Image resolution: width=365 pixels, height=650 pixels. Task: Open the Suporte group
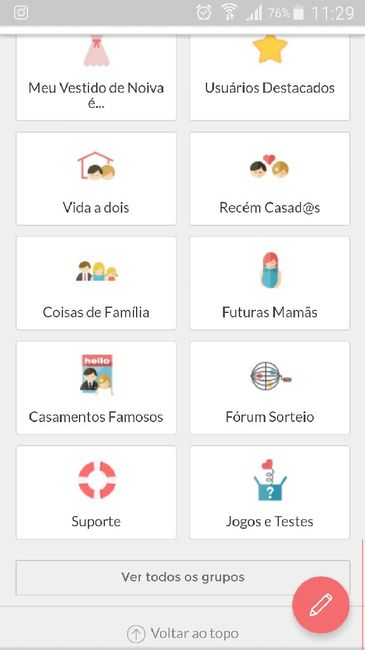(96, 492)
